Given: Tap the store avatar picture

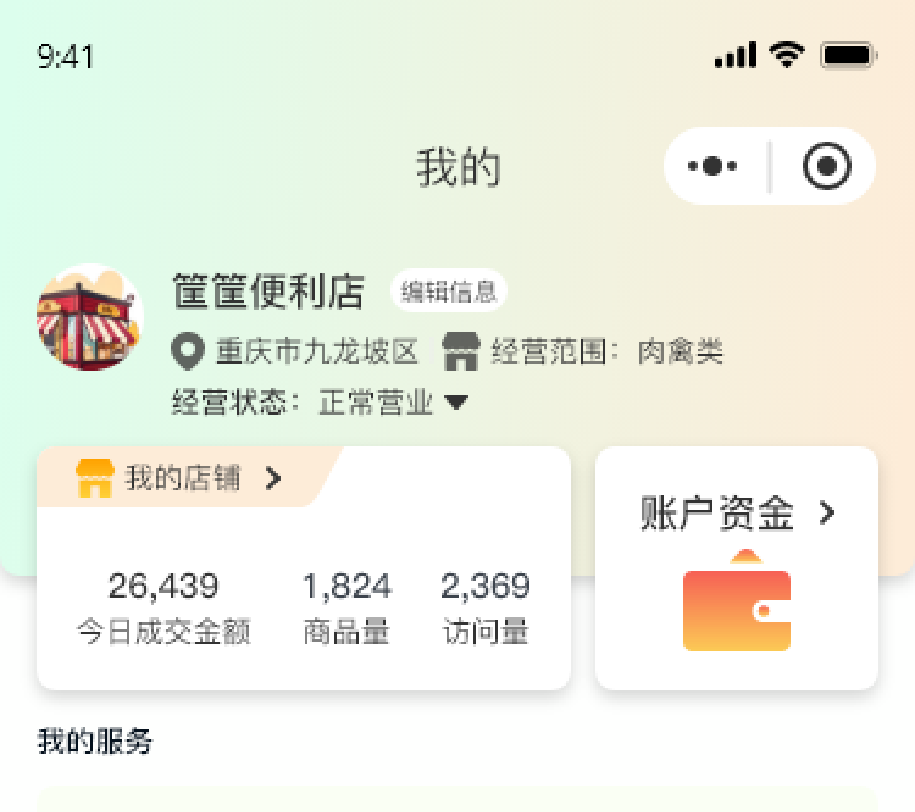Looking at the screenshot, I should 89,318.
